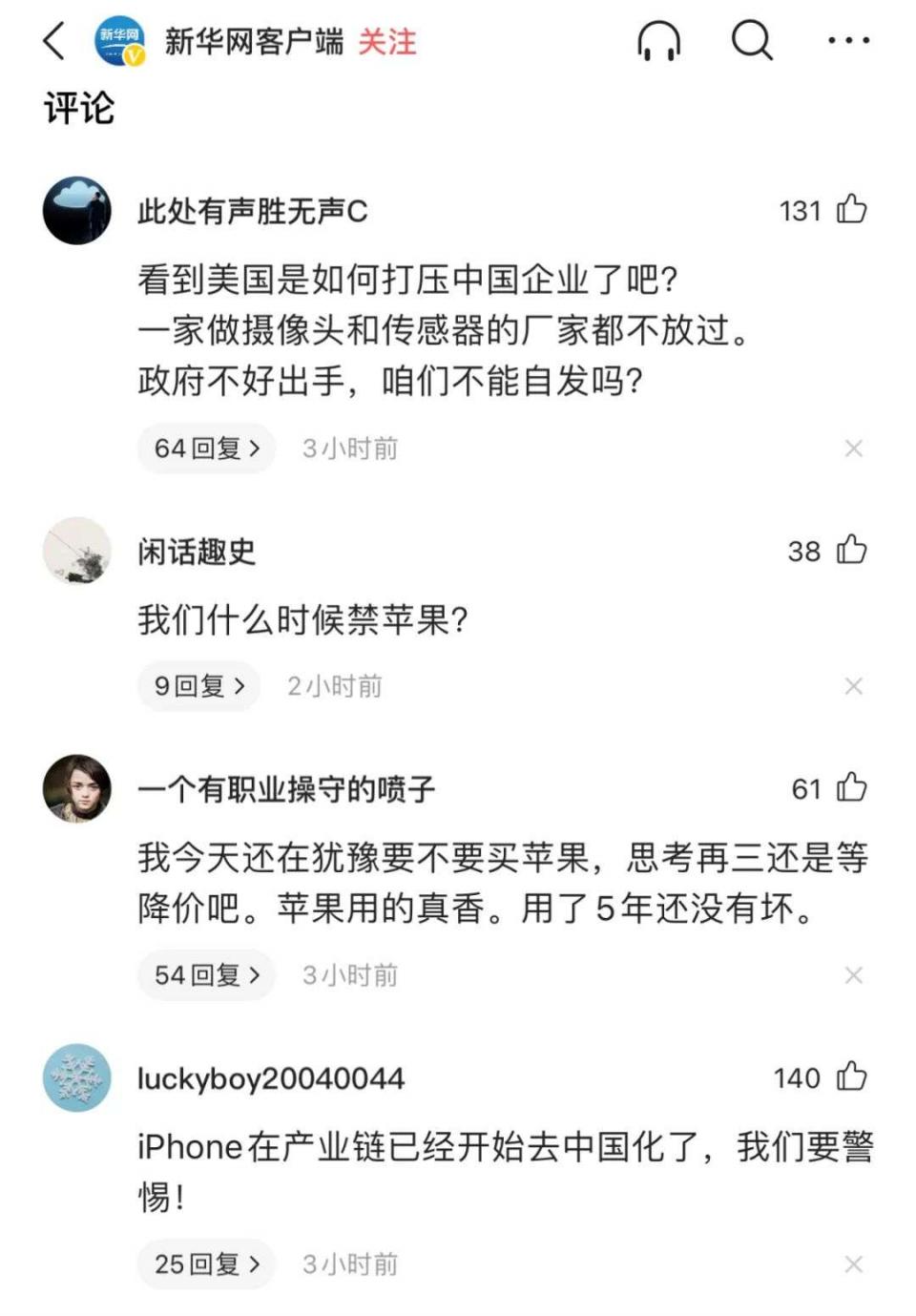Screen dimensions: 916x1316
Task: View the 9回复 replies thread
Action: [198, 686]
